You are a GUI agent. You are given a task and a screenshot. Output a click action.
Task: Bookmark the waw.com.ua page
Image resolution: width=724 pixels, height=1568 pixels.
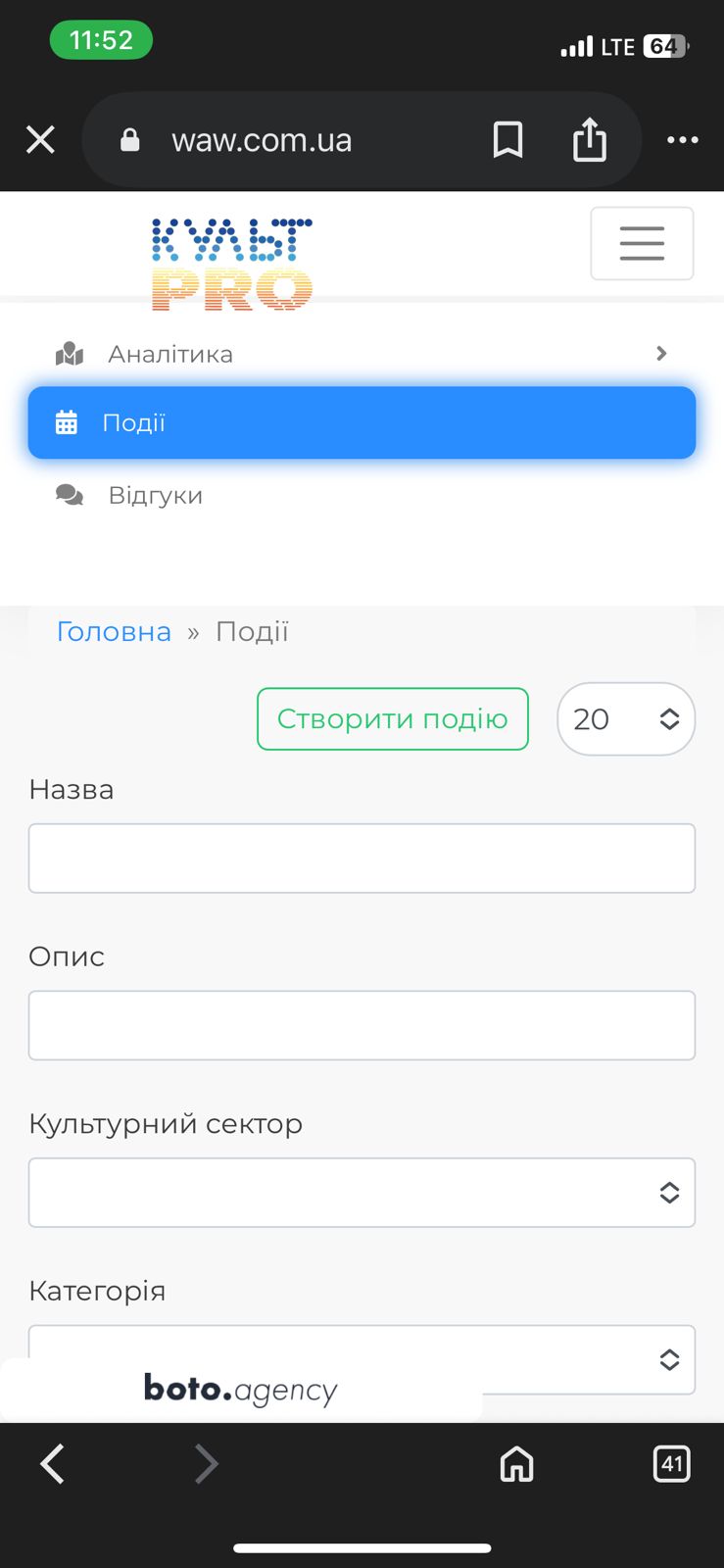[x=507, y=139]
